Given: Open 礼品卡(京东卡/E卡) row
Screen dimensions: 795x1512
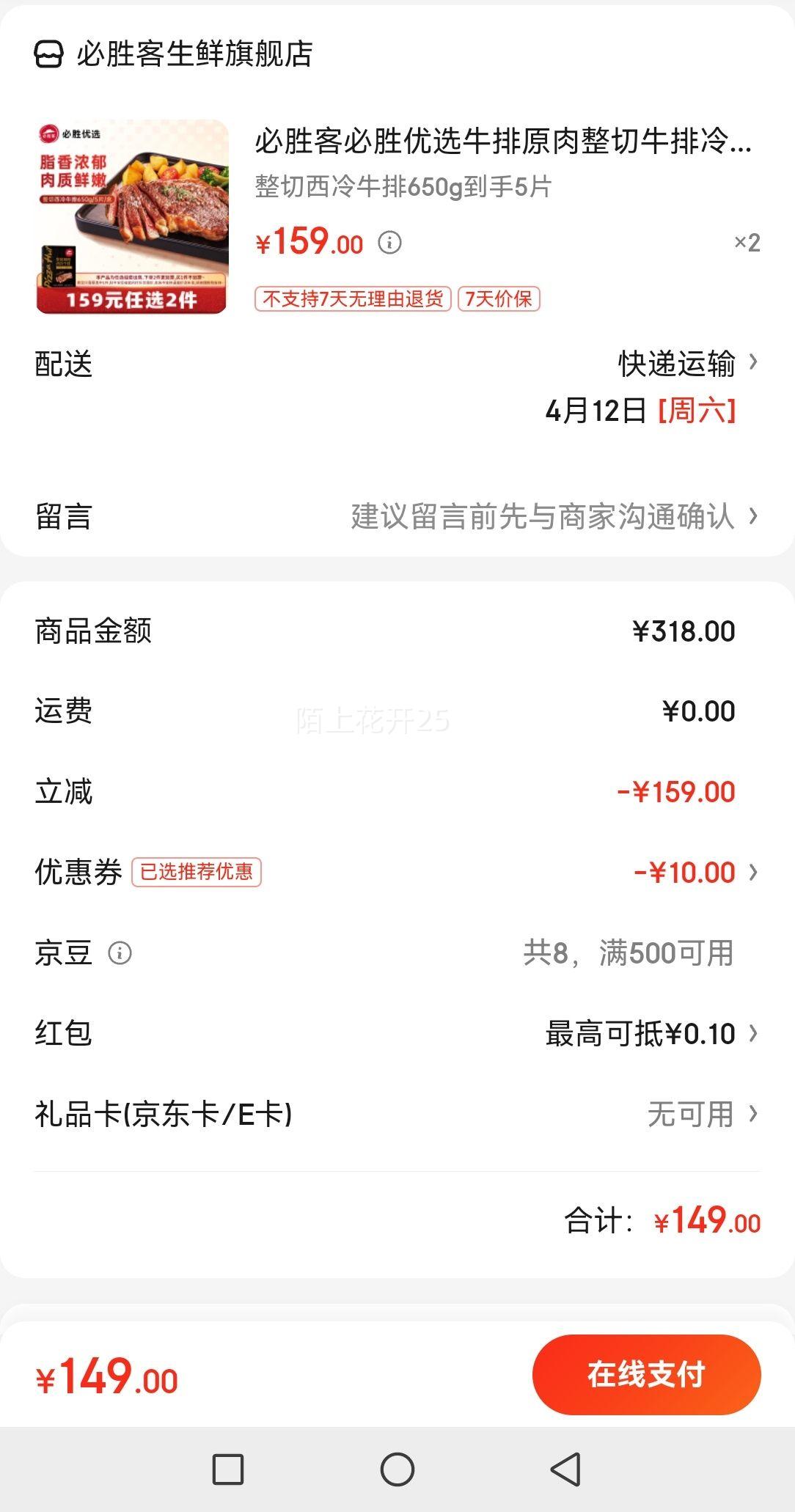Looking at the screenshot, I should (397, 1114).
